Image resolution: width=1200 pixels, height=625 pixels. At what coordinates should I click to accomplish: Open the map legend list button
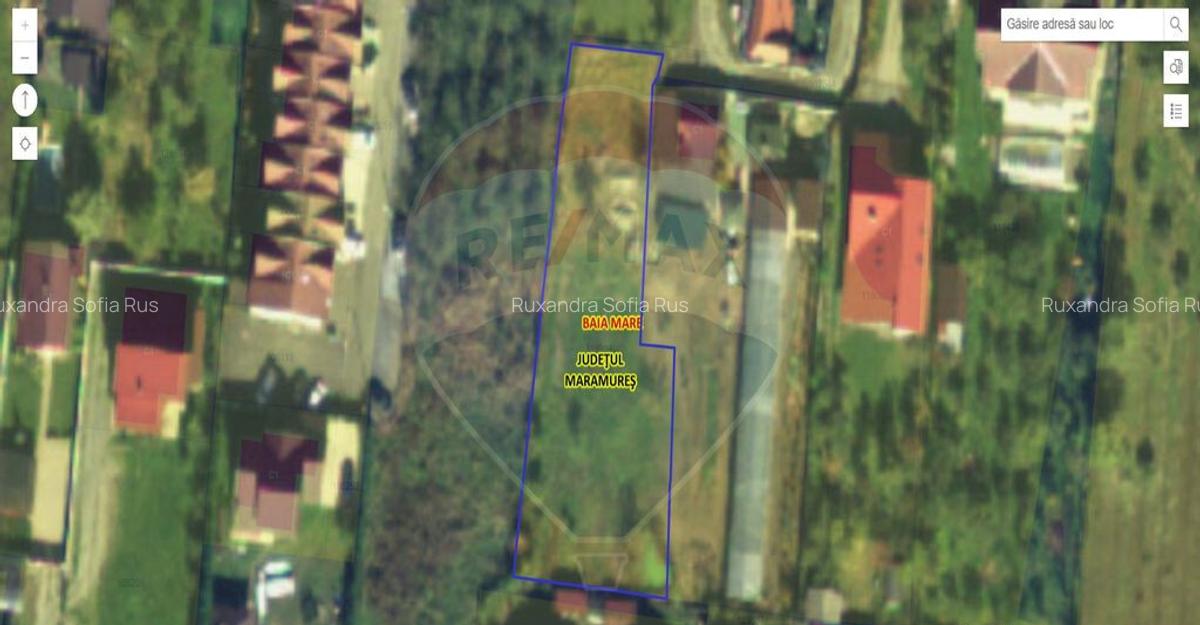[x=1175, y=110]
